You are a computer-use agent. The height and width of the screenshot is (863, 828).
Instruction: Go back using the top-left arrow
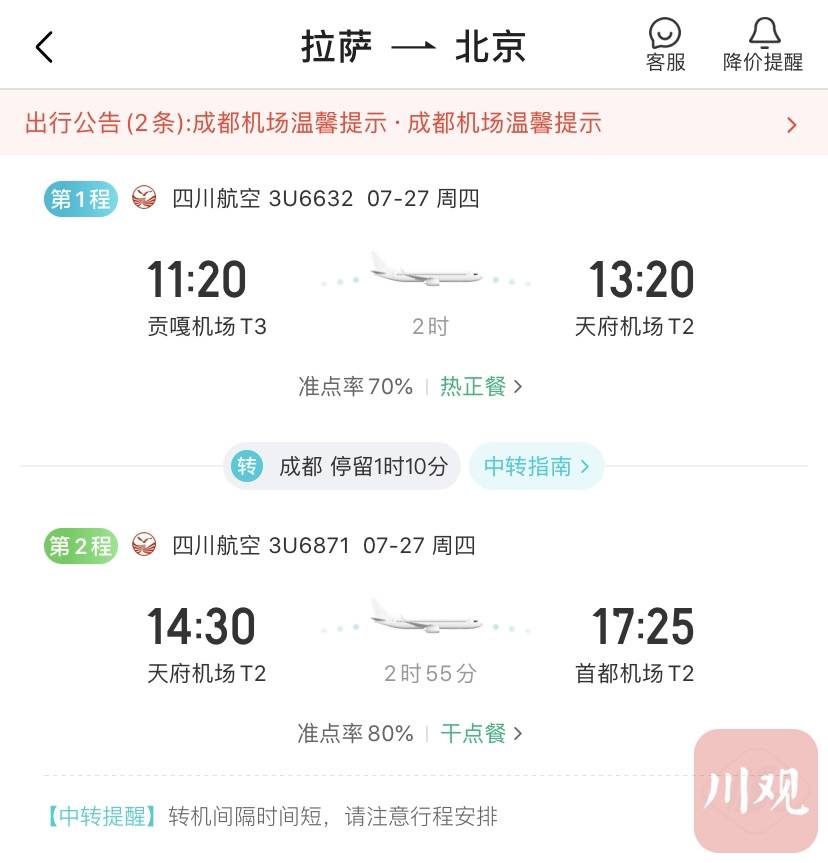(x=44, y=47)
